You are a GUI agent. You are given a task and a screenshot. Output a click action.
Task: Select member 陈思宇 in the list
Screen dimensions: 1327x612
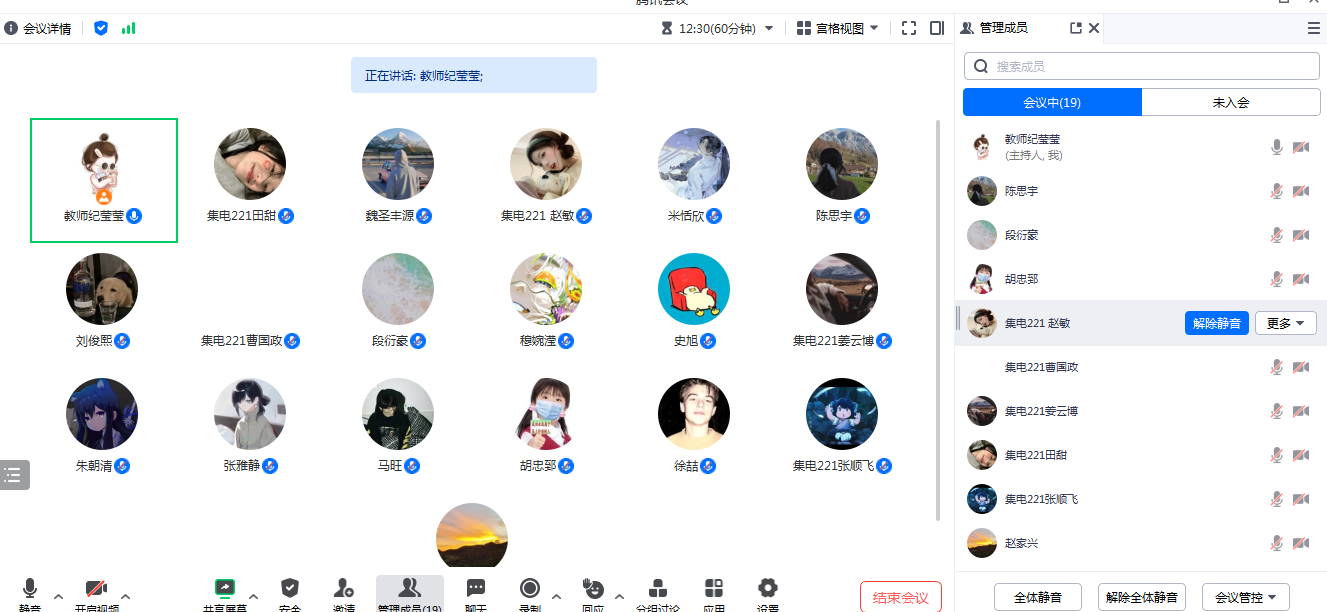pos(1021,190)
